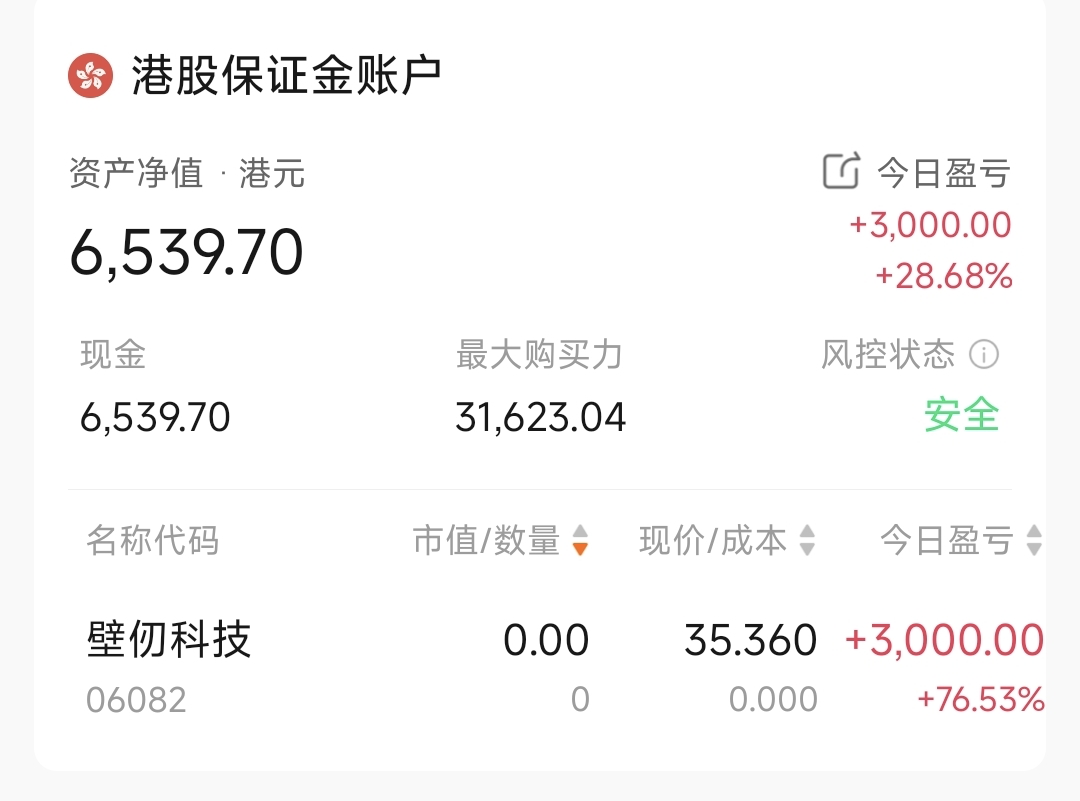This screenshot has width=1080, height=801.
Task: Sort the list by 今日盈亏 column
Action: 960,541
